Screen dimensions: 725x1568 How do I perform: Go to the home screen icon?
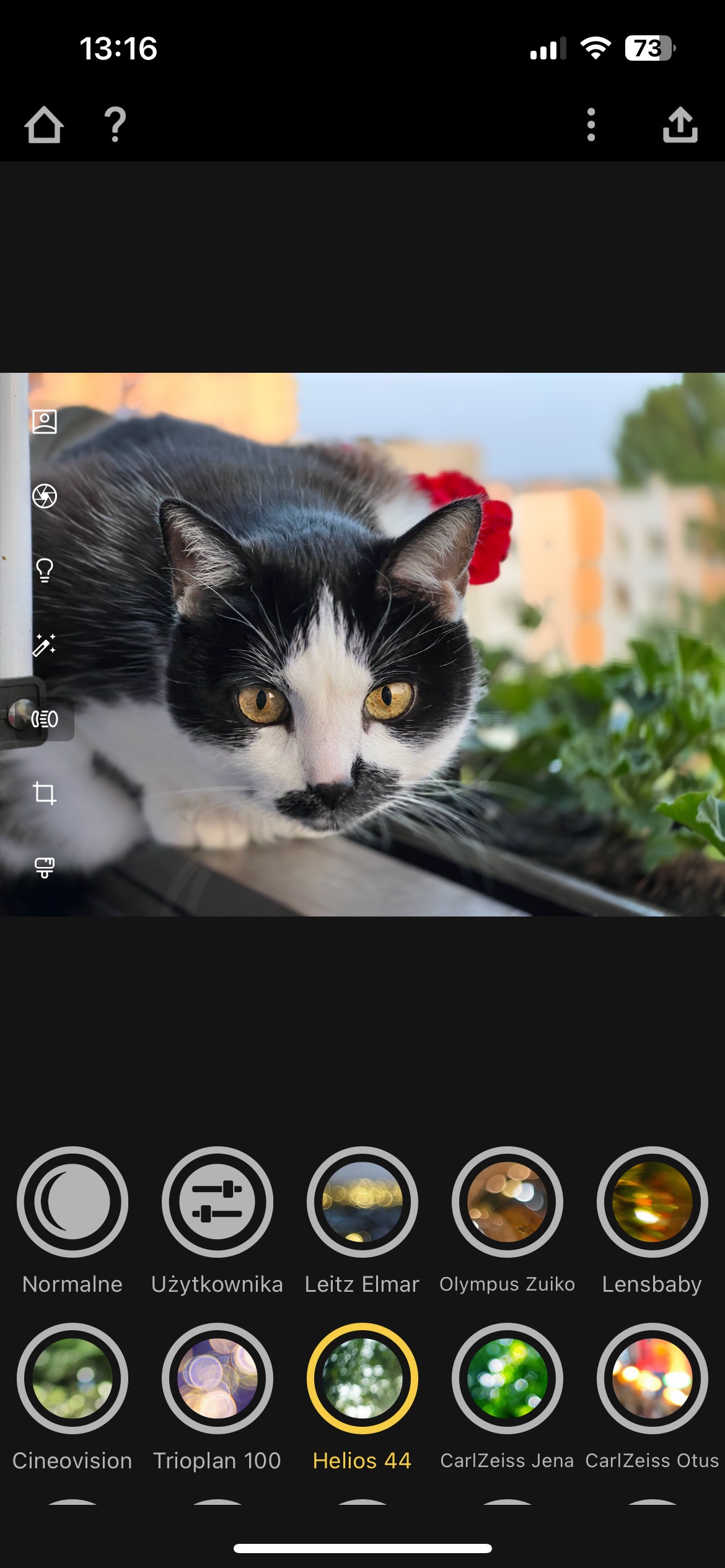coord(44,125)
